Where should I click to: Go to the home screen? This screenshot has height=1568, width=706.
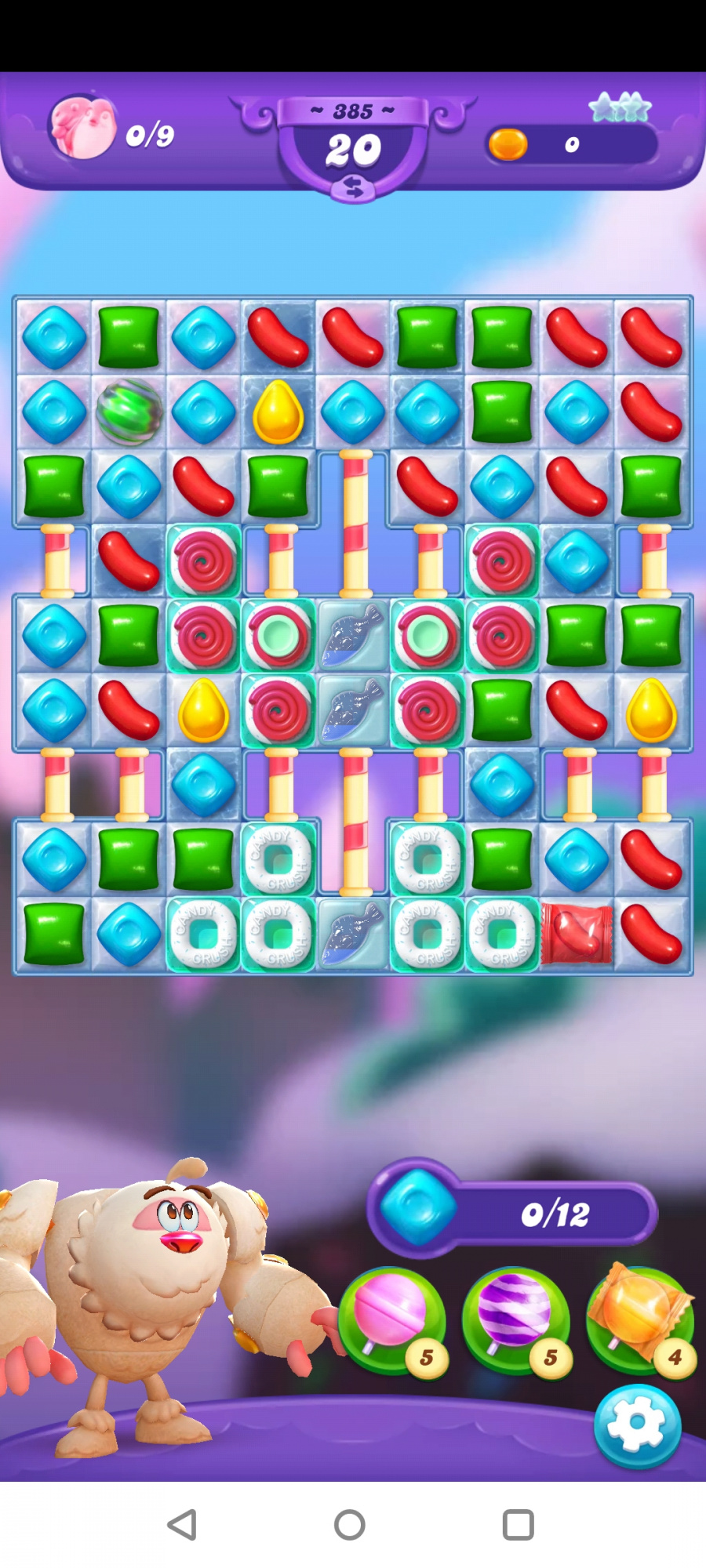coord(350,1525)
